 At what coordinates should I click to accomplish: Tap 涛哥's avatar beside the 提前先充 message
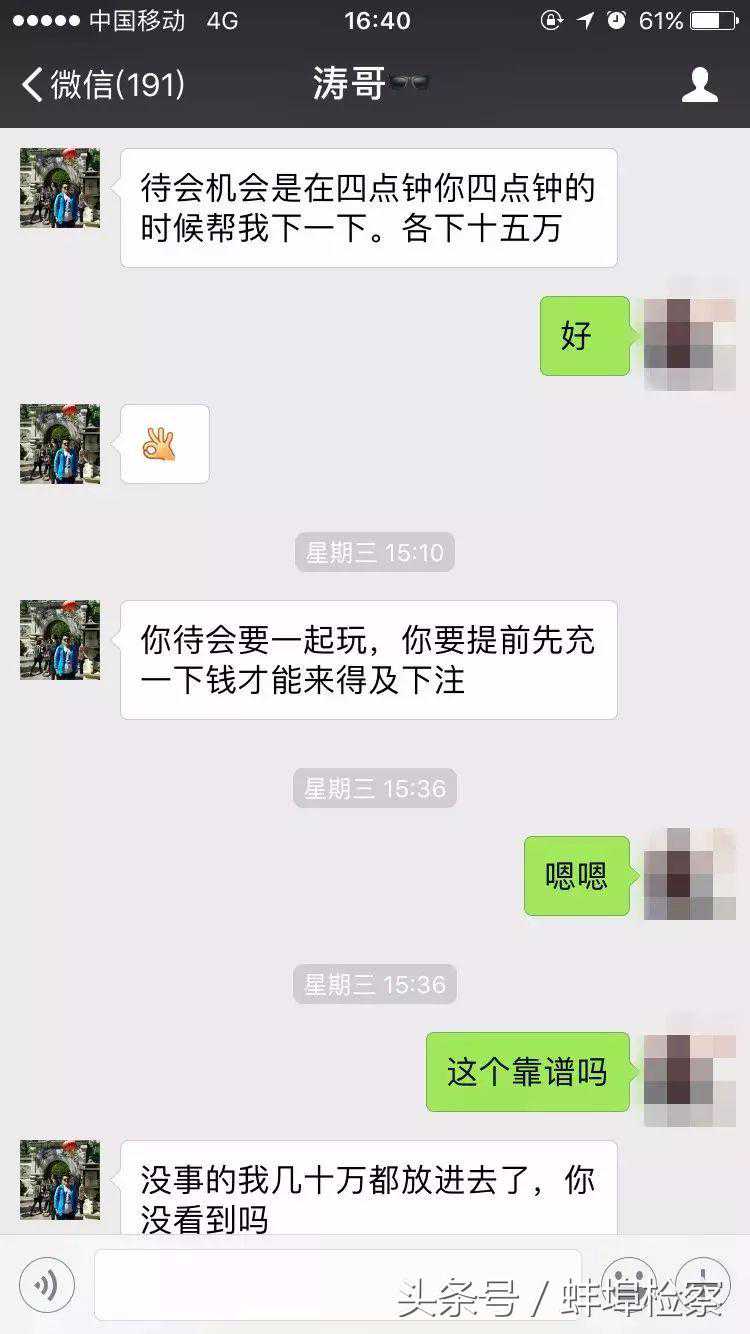click(x=60, y=640)
